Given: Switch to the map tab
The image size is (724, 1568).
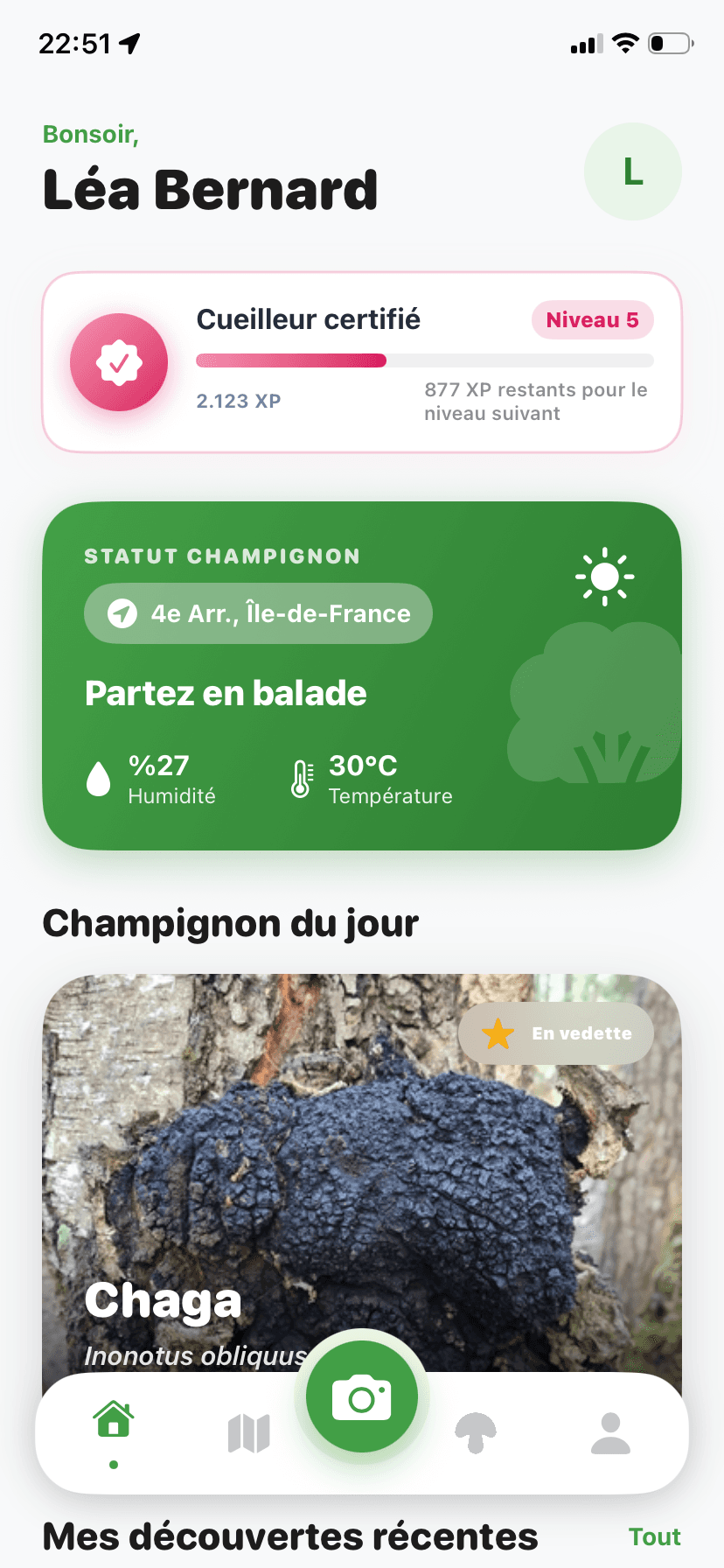Looking at the screenshot, I should pyautogui.click(x=249, y=1433).
